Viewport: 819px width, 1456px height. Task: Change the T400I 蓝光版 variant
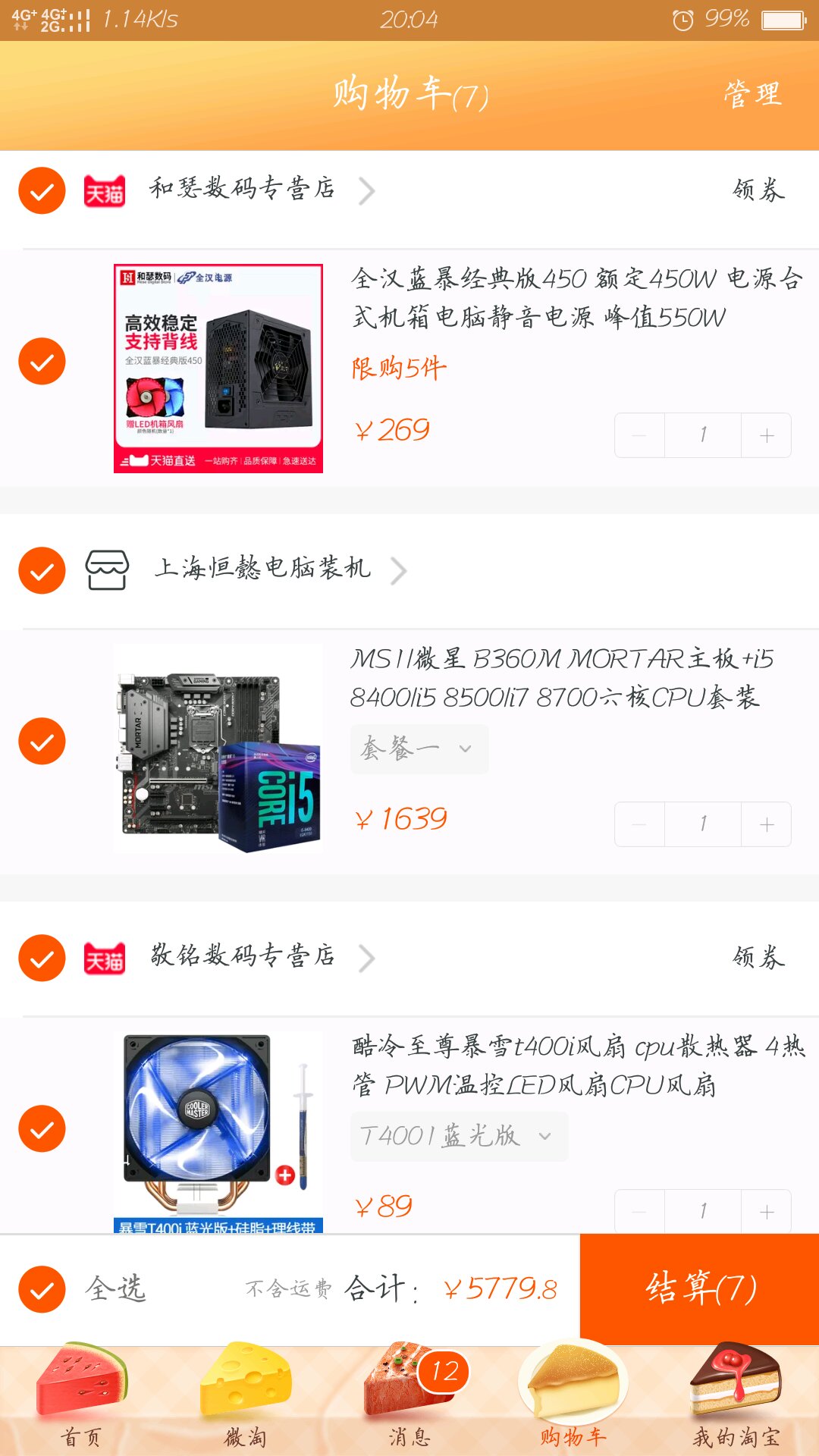[x=458, y=1137]
